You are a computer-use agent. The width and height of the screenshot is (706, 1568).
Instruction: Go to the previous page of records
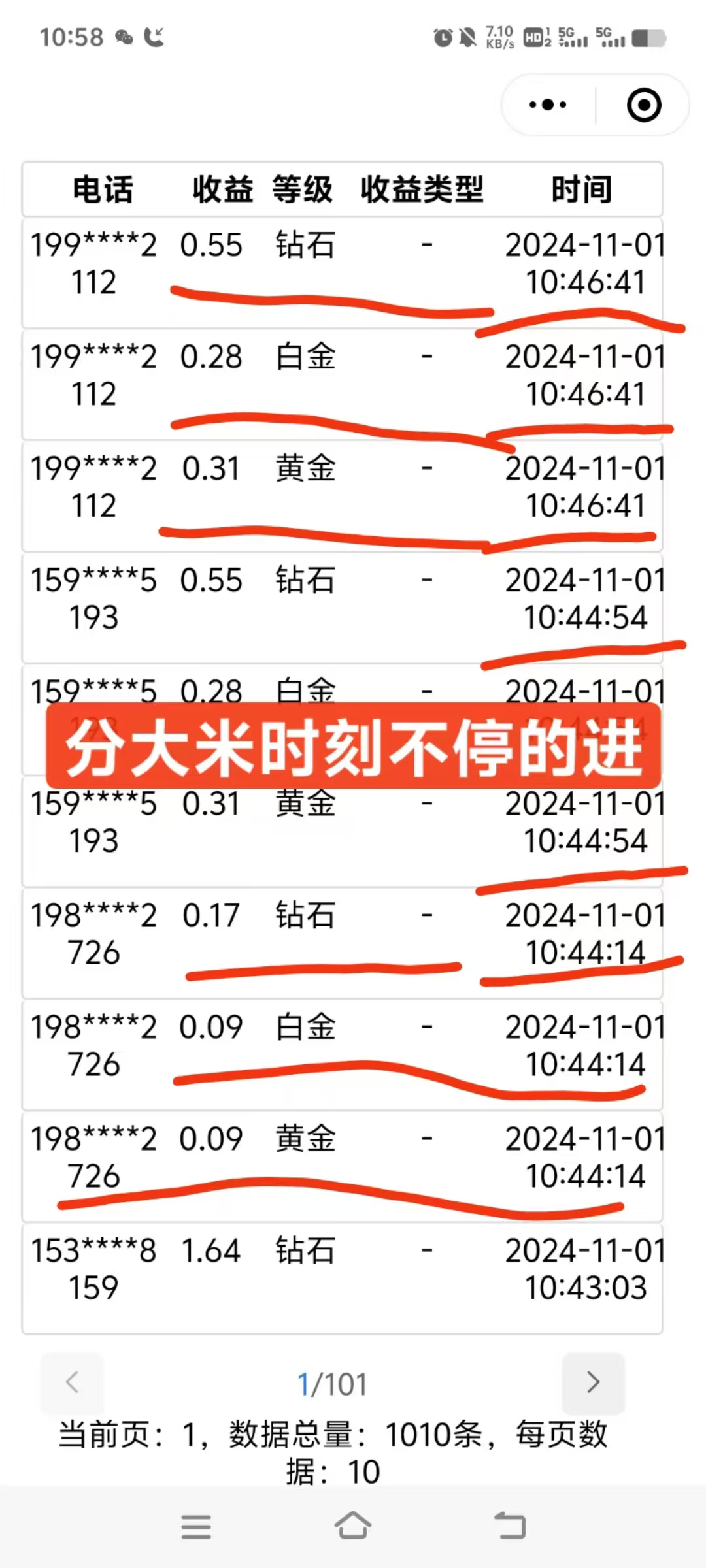click(72, 1383)
